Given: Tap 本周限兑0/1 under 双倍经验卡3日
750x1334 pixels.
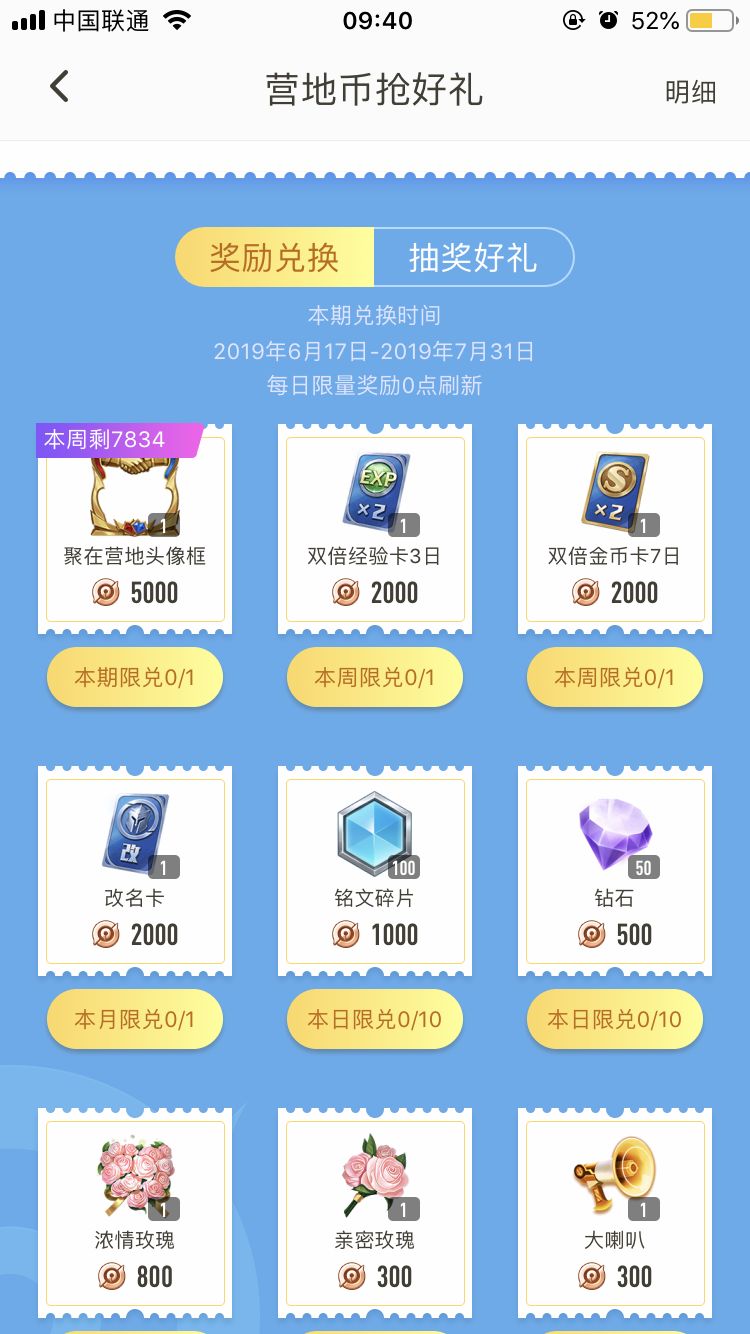Looking at the screenshot, I should (x=375, y=678).
